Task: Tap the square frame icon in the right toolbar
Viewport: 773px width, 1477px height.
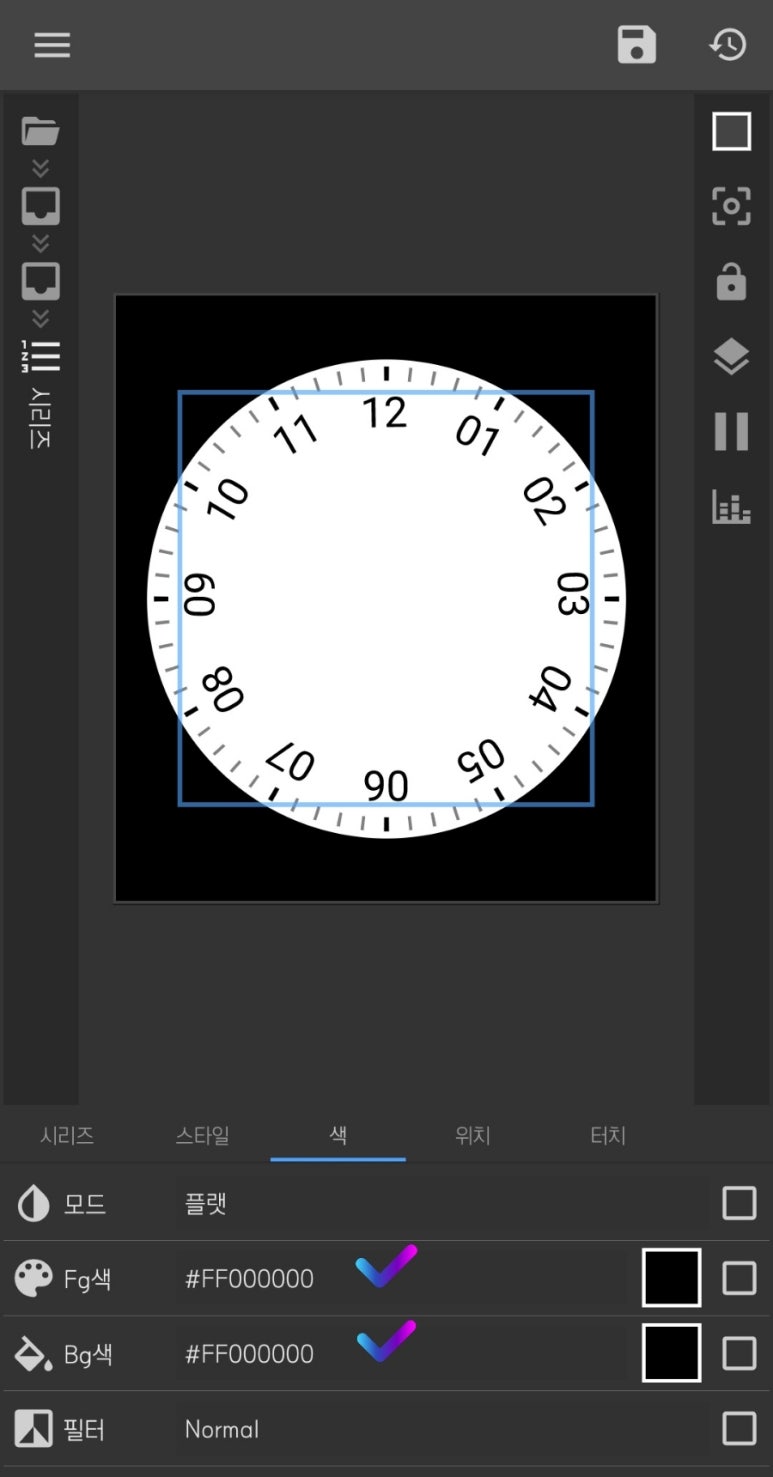Action: click(731, 131)
